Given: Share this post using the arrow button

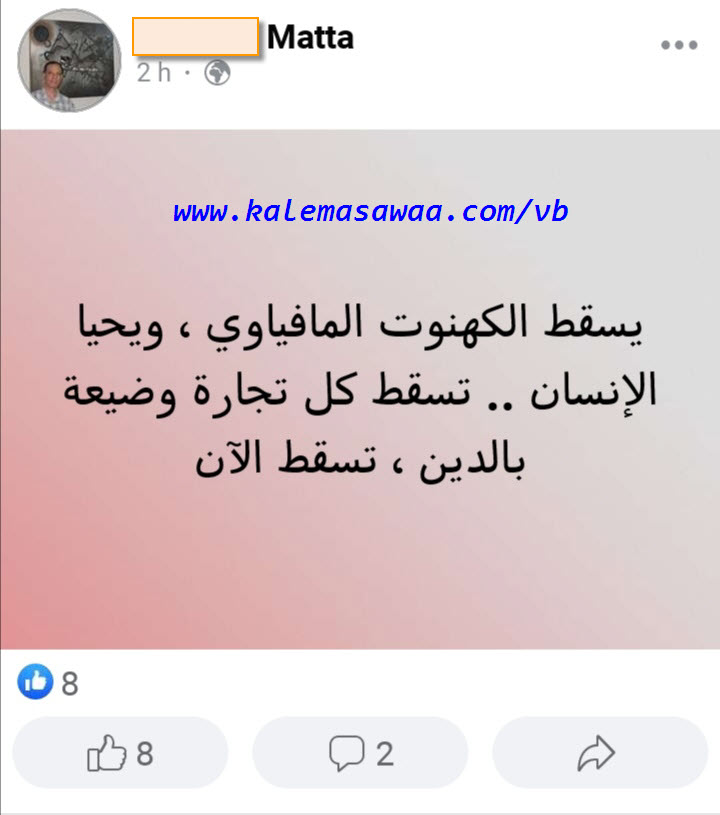Looking at the screenshot, I should click(600, 753).
